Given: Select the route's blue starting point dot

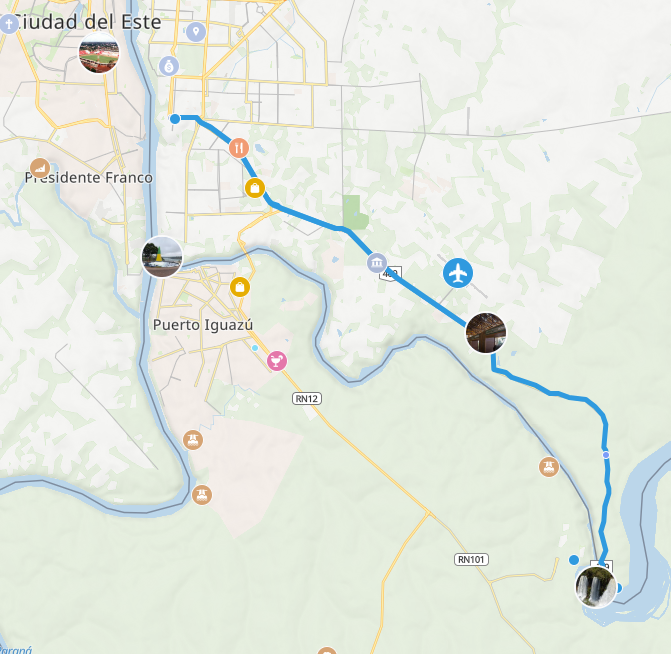Looking at the screenshot, I should click(175, 119).
